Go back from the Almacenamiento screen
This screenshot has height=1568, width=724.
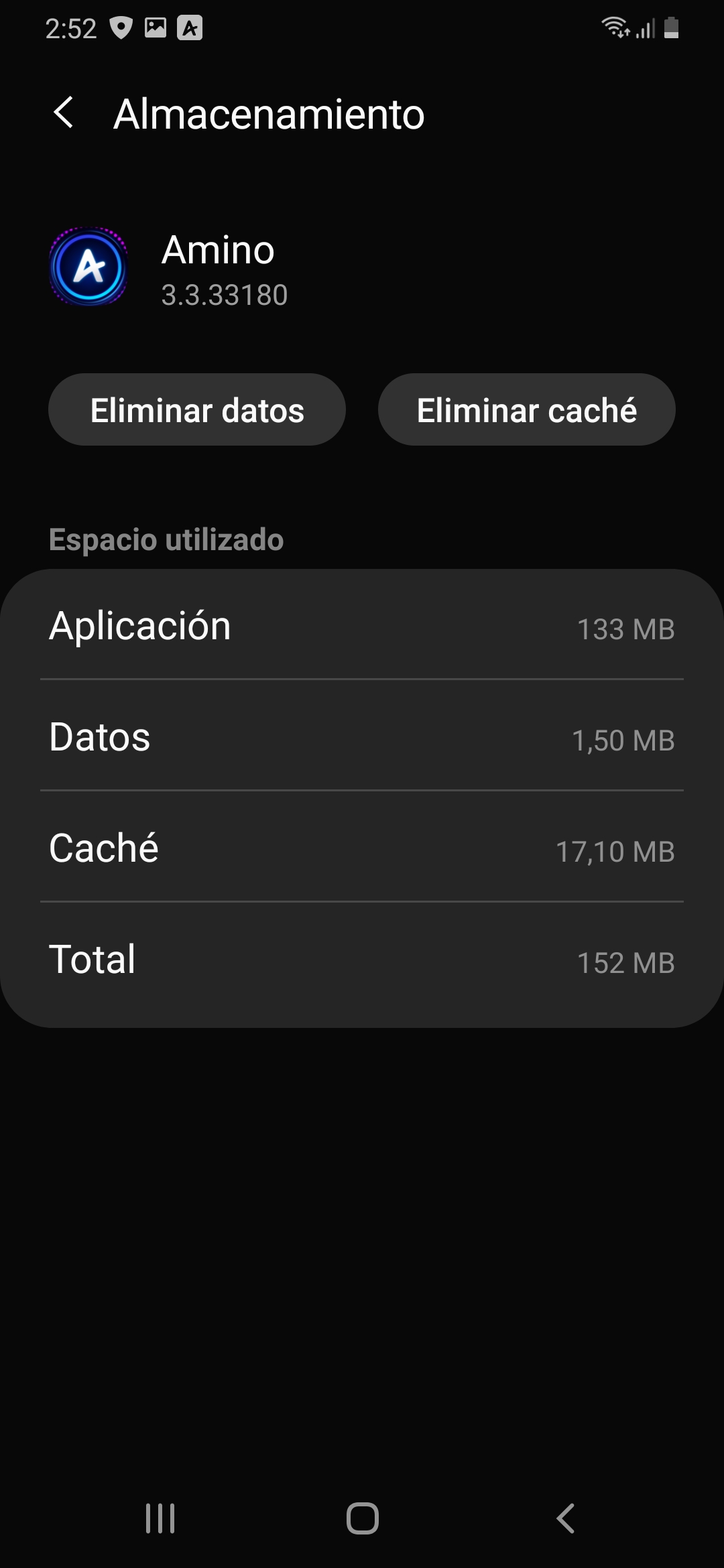point(64,113)
